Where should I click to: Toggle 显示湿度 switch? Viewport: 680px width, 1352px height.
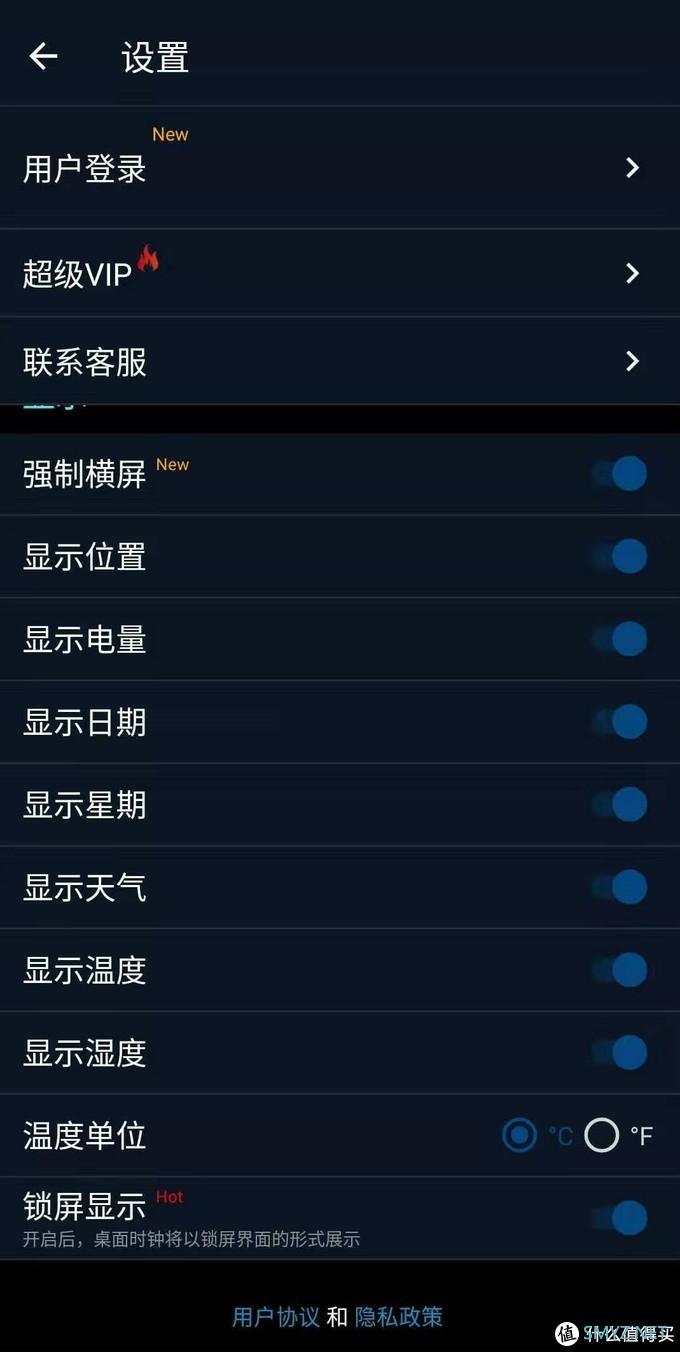[620, 1052]
